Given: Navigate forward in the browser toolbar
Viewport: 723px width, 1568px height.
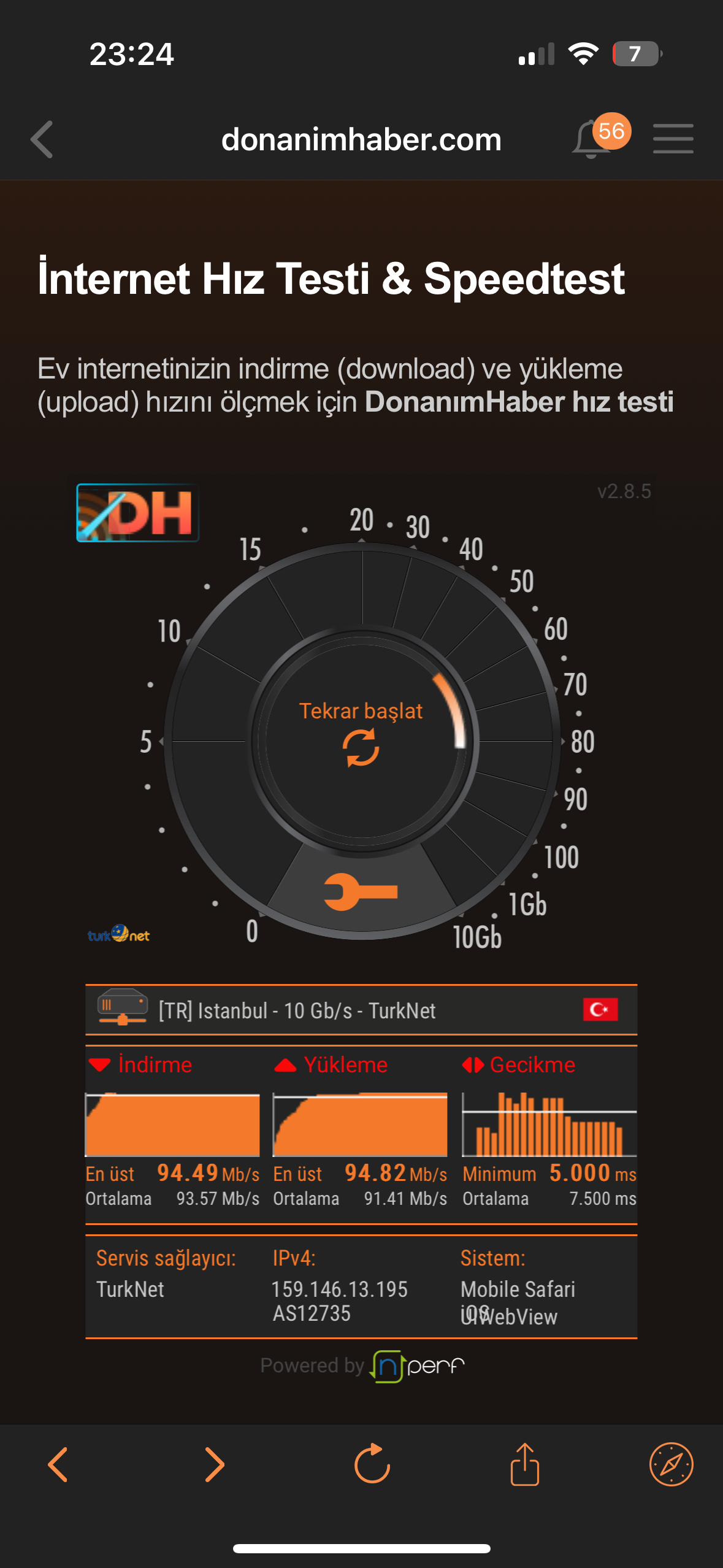Looking at the screenshot, I should pyautogui.click(x=214, y=1464).
